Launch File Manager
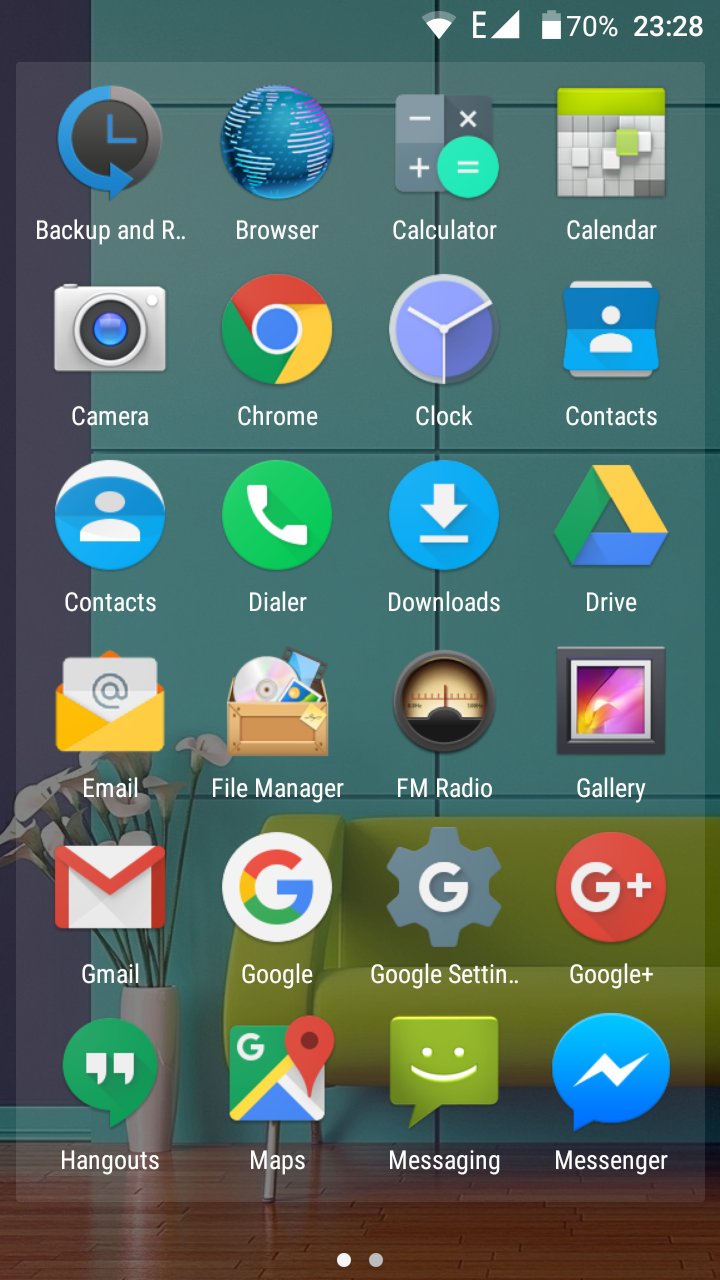 click(277, 701)
